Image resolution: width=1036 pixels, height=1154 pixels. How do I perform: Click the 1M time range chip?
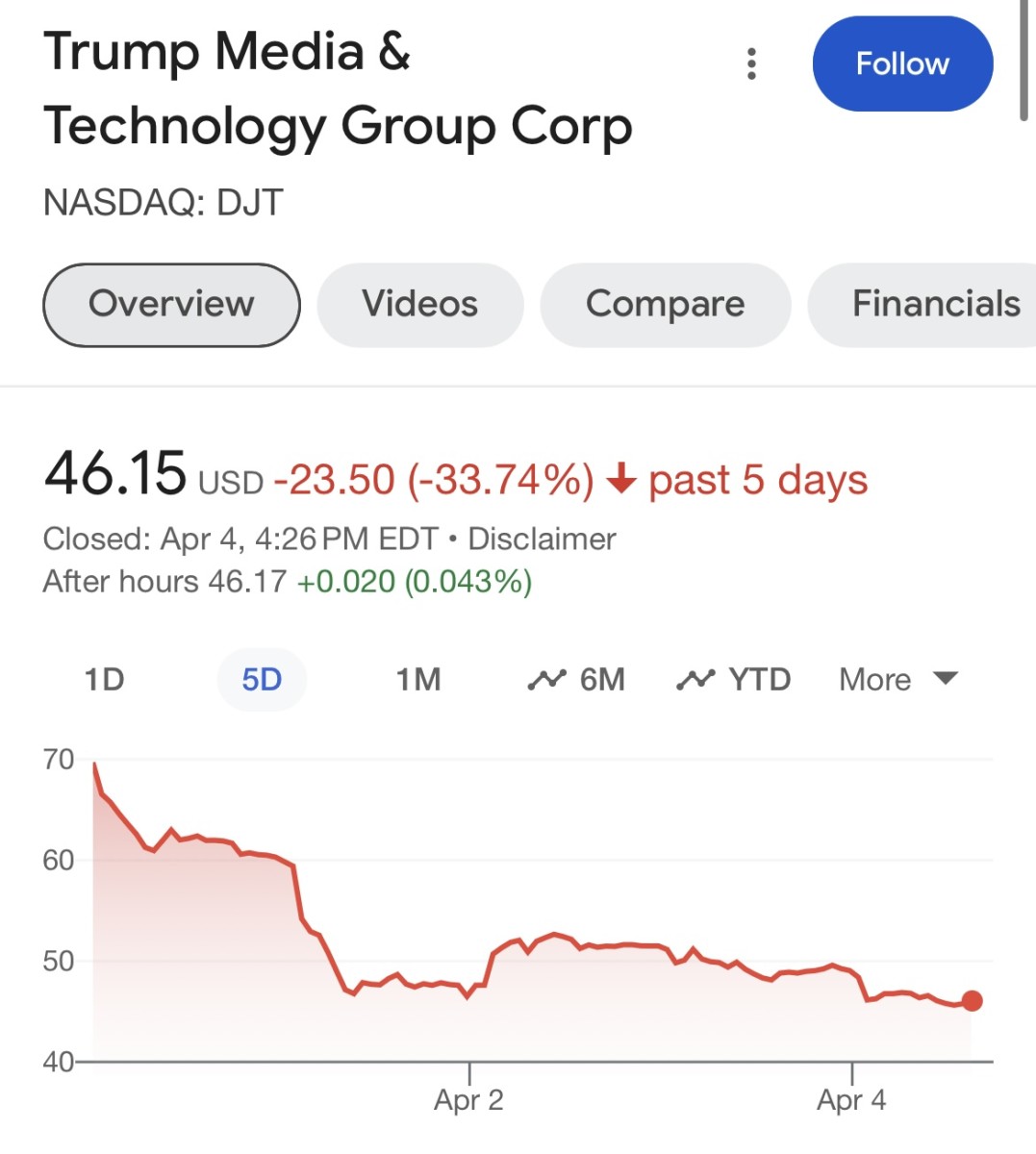click(x=418, y=679)
